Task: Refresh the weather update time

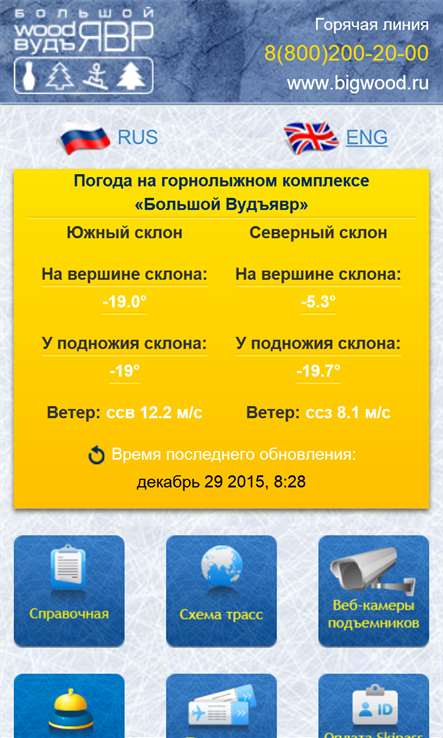Action: point(97,455)
